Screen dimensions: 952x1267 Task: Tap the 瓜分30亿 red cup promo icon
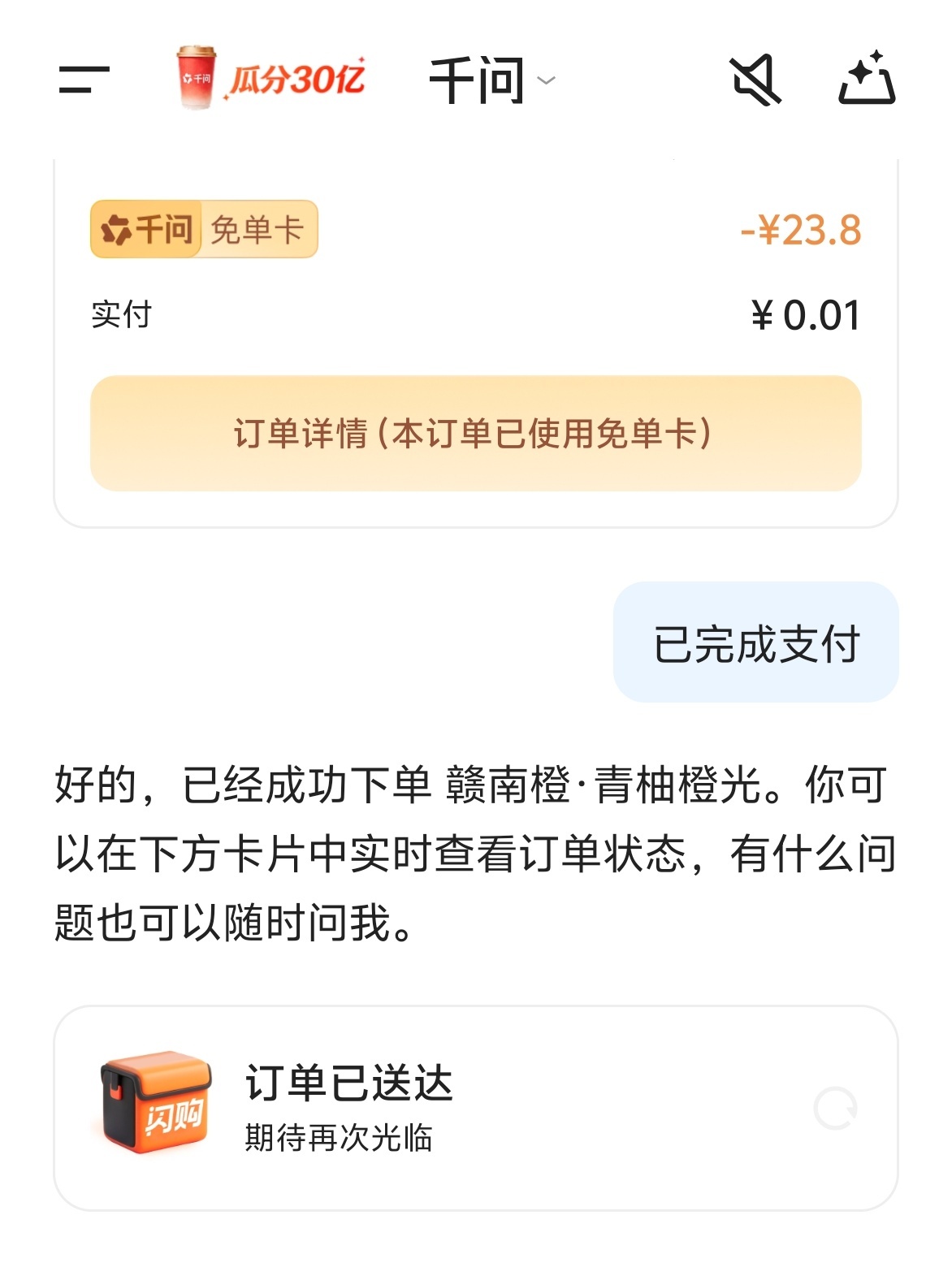[195, 77]
